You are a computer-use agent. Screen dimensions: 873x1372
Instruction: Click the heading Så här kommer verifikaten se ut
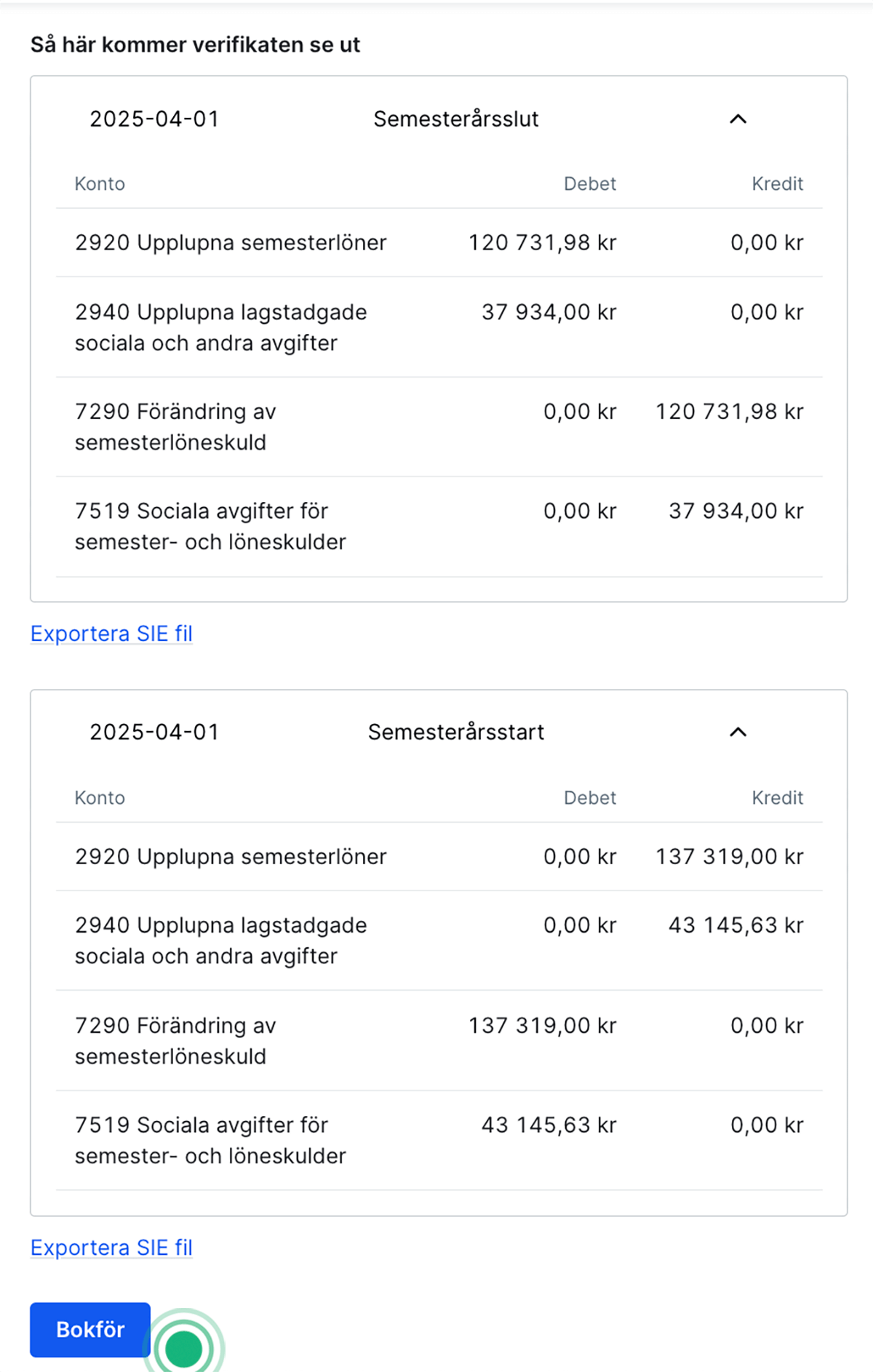(x=195, y=44)
